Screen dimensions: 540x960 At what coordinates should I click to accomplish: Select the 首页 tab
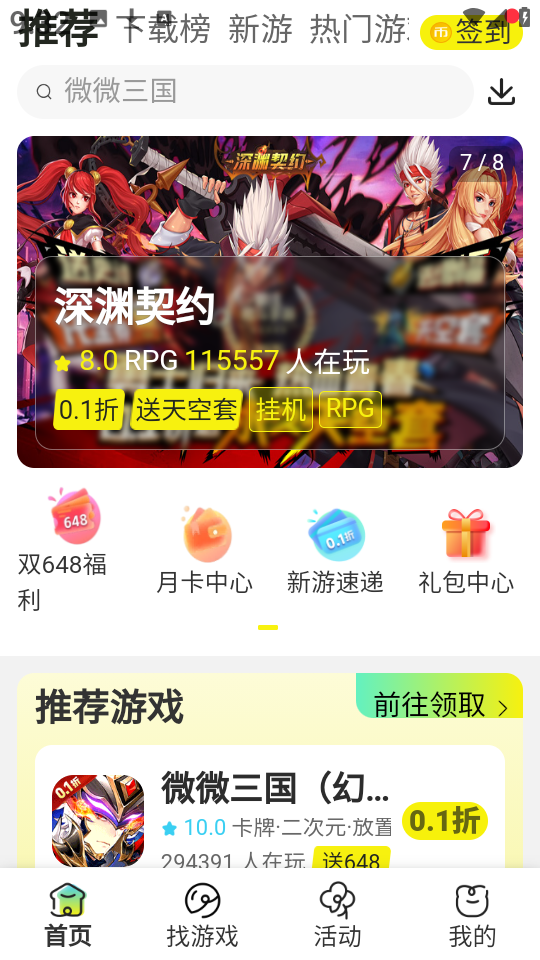click(x=67, y=915)
